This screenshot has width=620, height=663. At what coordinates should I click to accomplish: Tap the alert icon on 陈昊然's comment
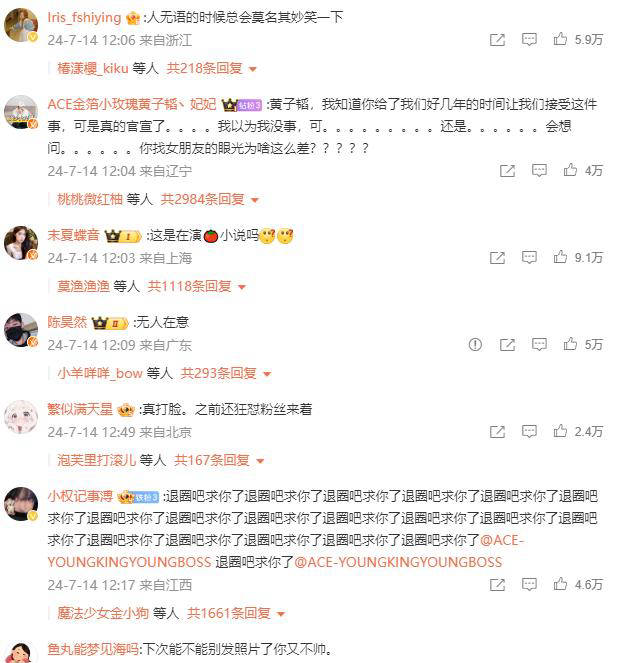476,345
